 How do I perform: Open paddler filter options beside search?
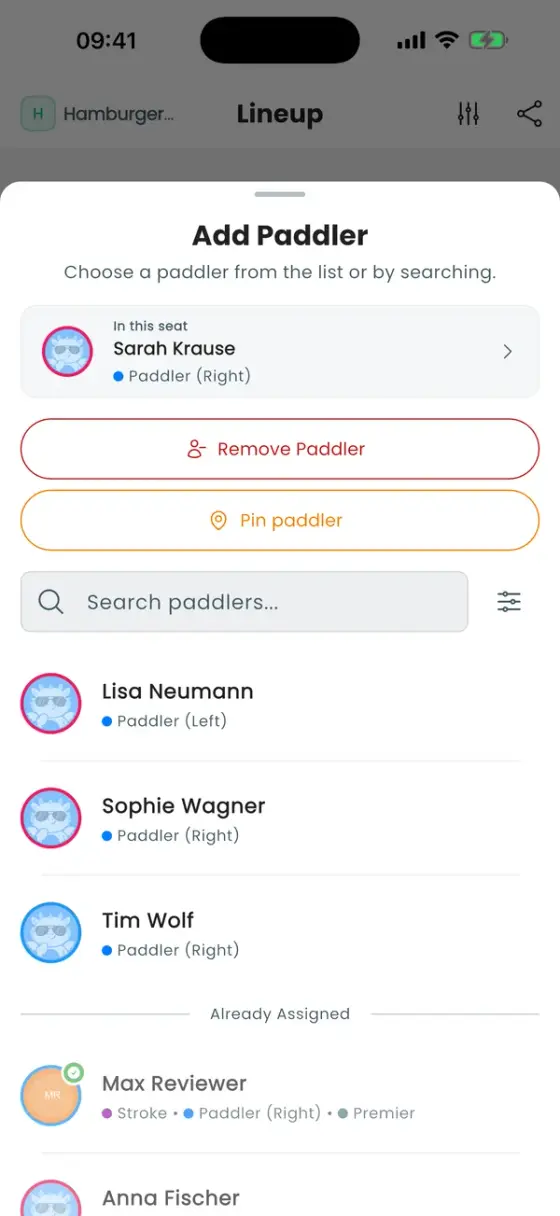point(509,602)
